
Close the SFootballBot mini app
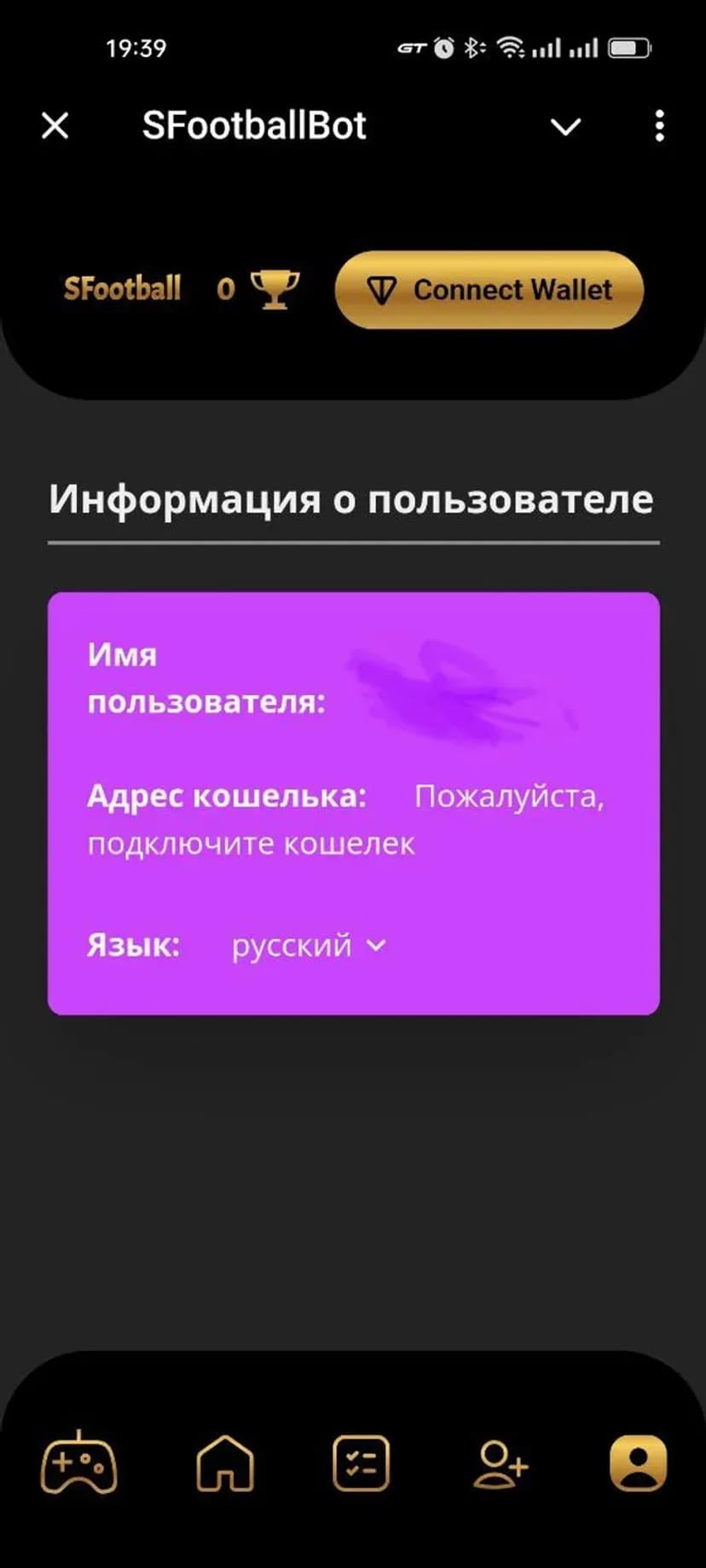click(55, 126)
